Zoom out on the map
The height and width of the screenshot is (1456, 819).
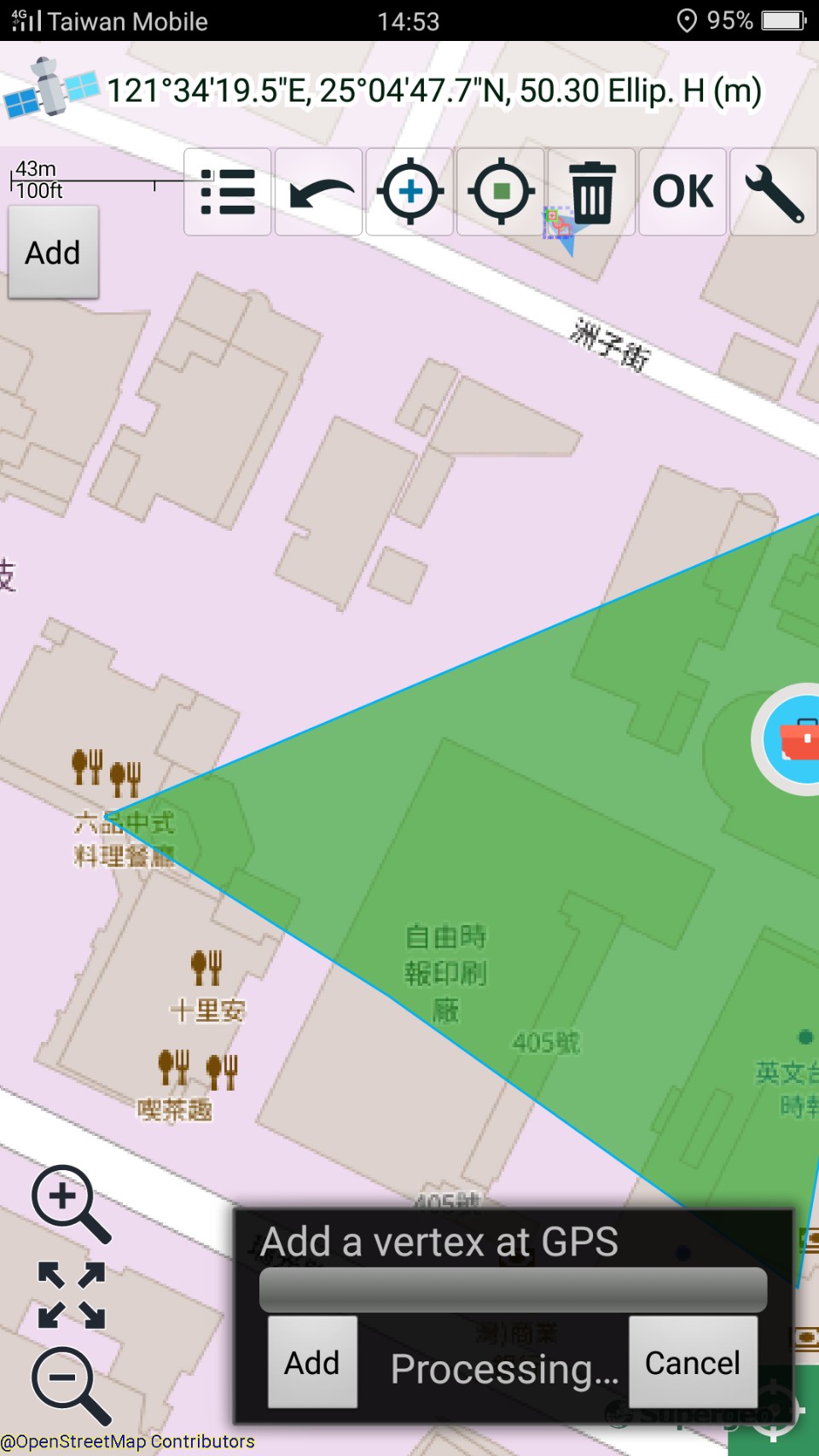tap(70, 1384)
